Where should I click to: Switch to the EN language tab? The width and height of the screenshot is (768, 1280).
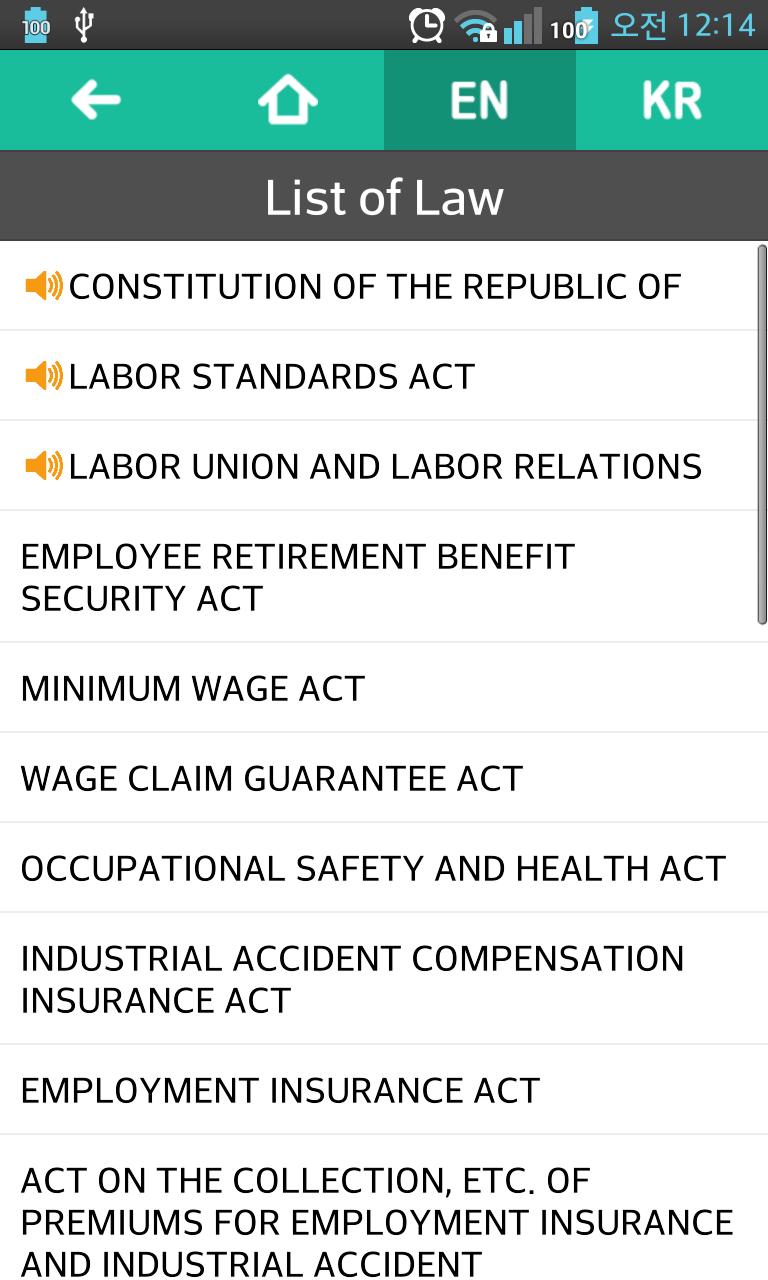tap(480, 100)
